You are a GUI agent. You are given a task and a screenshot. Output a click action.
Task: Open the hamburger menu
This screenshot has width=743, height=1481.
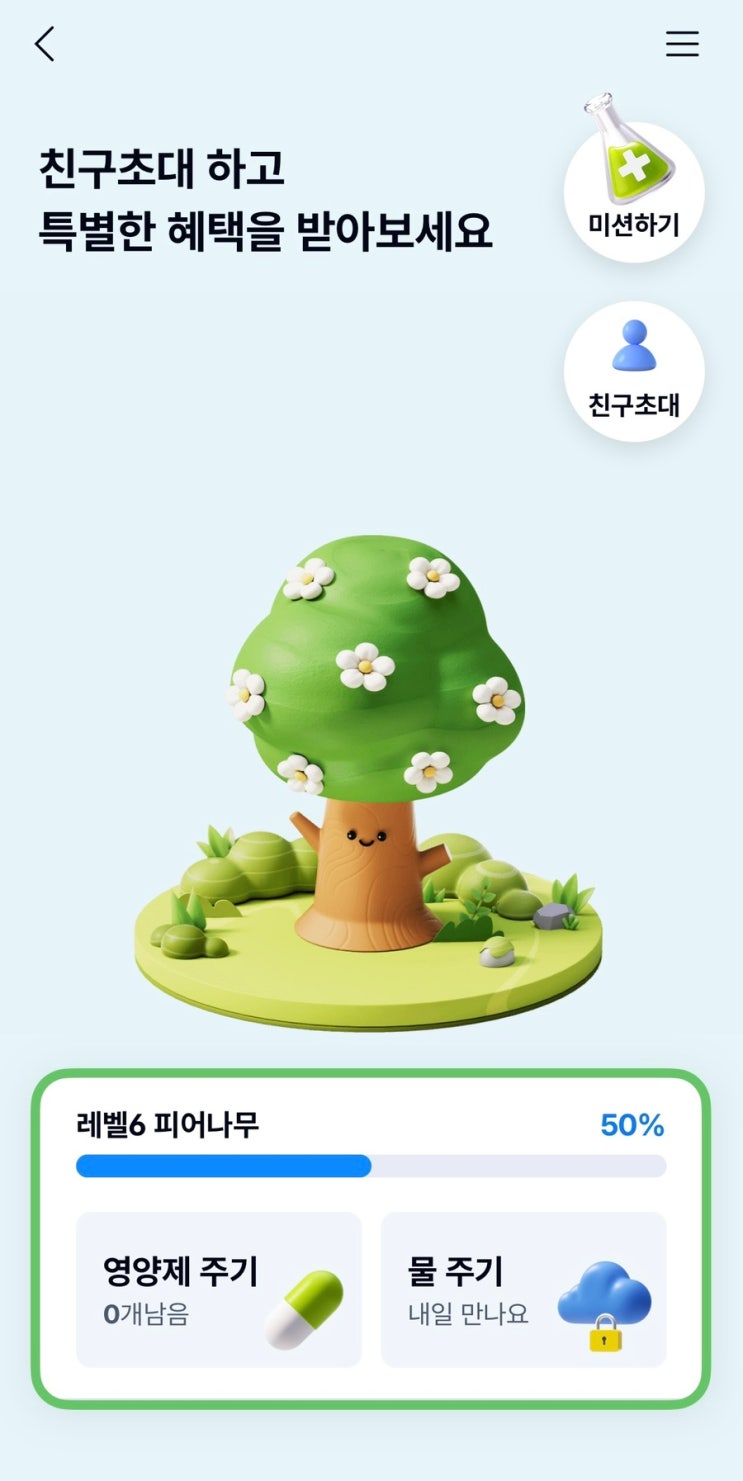pos(682,44)
